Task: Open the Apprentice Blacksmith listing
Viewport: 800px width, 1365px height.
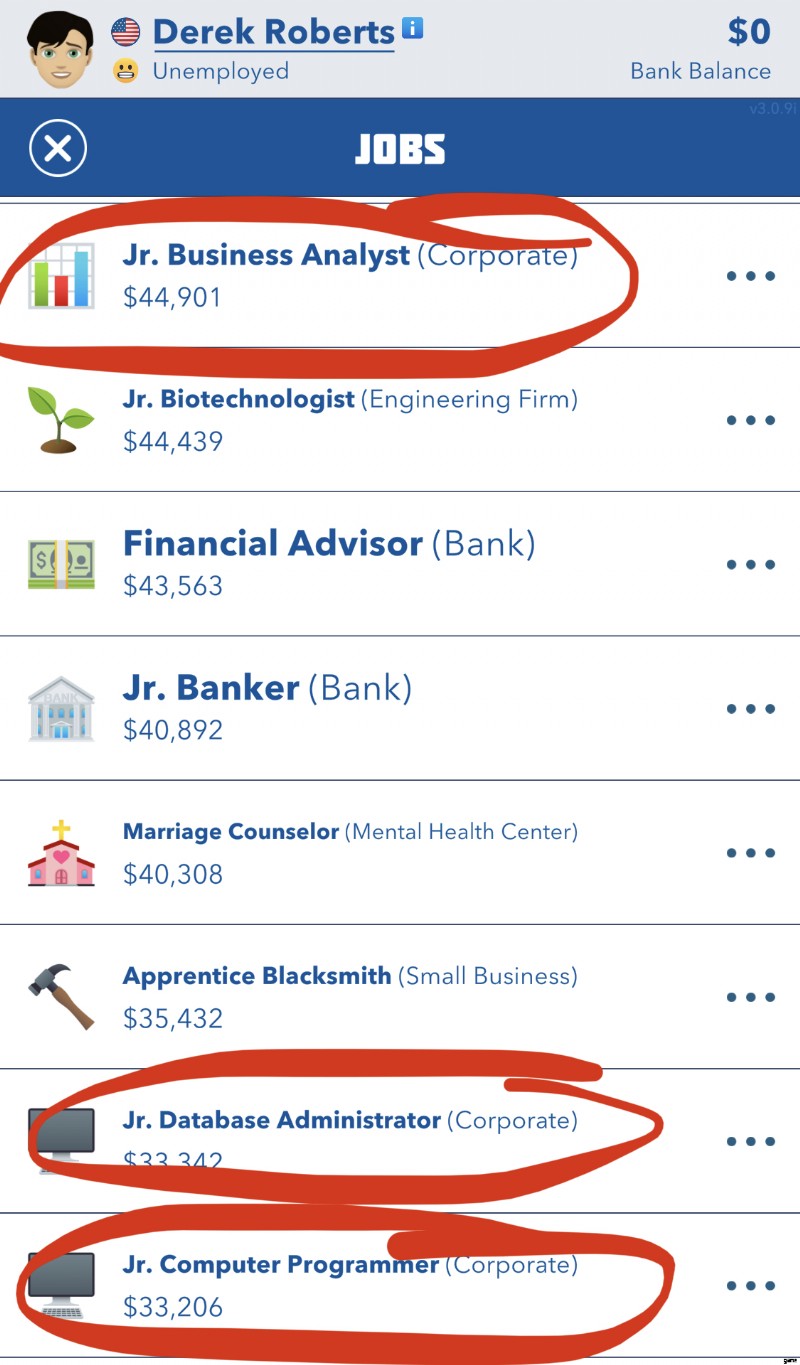Action: pyautogui.click(x=350, y=995)
